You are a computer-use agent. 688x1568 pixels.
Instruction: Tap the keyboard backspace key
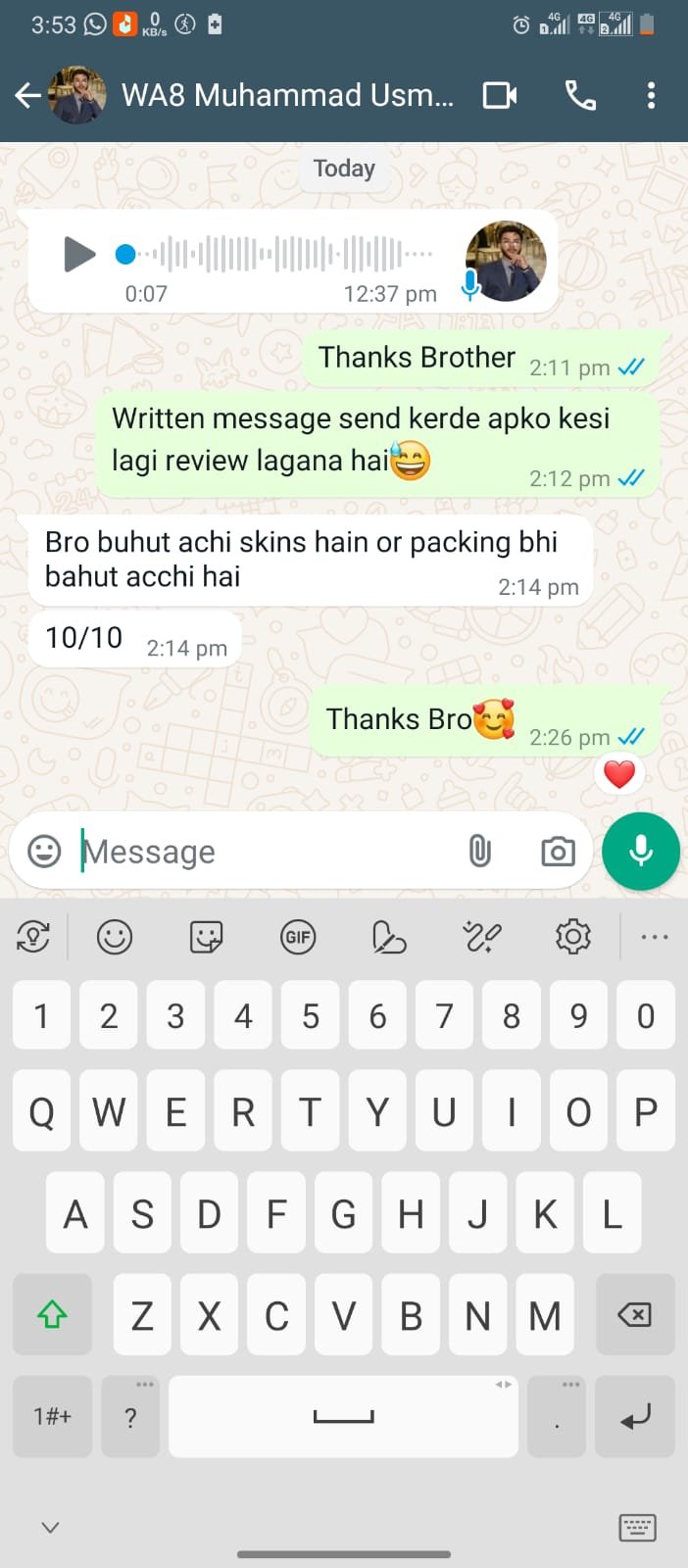tap(634, 1314)
